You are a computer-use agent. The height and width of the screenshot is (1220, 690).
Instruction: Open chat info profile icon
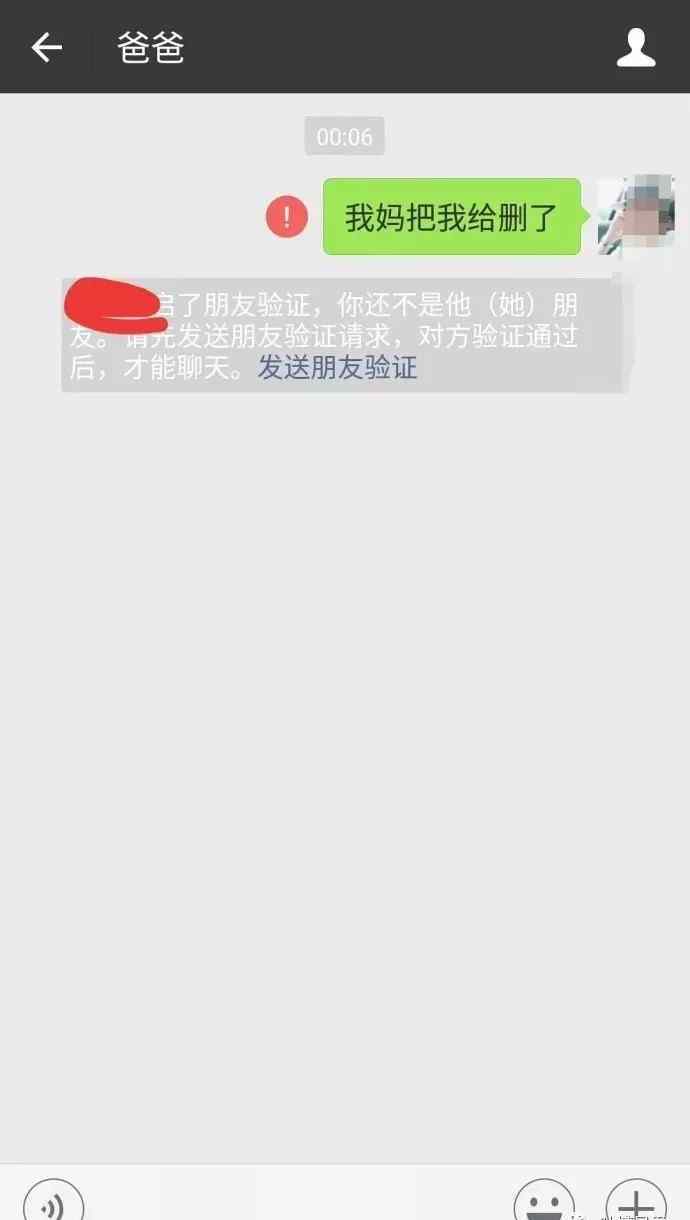636,47
